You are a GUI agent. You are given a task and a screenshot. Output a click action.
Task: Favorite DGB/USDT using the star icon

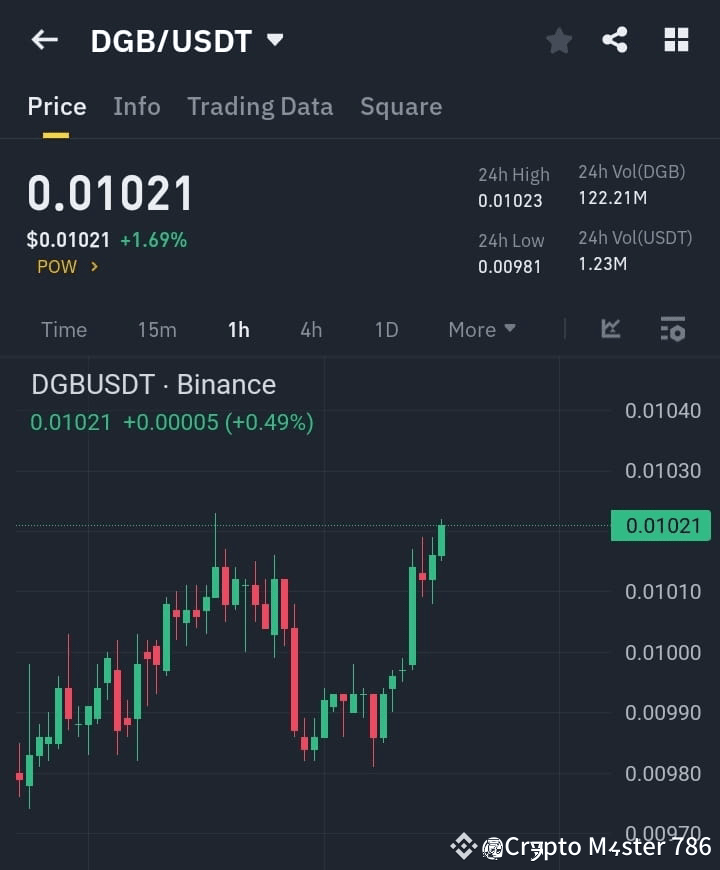(x=558, y=40)
